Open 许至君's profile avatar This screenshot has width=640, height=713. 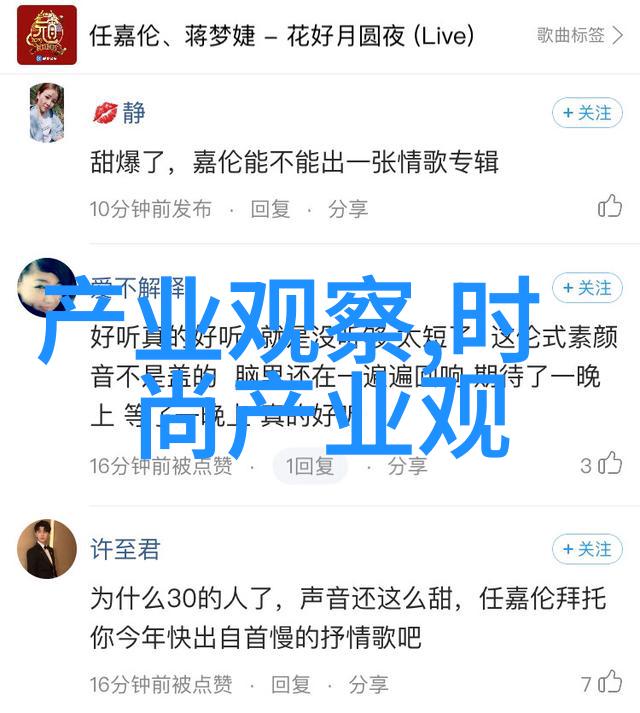47,549
